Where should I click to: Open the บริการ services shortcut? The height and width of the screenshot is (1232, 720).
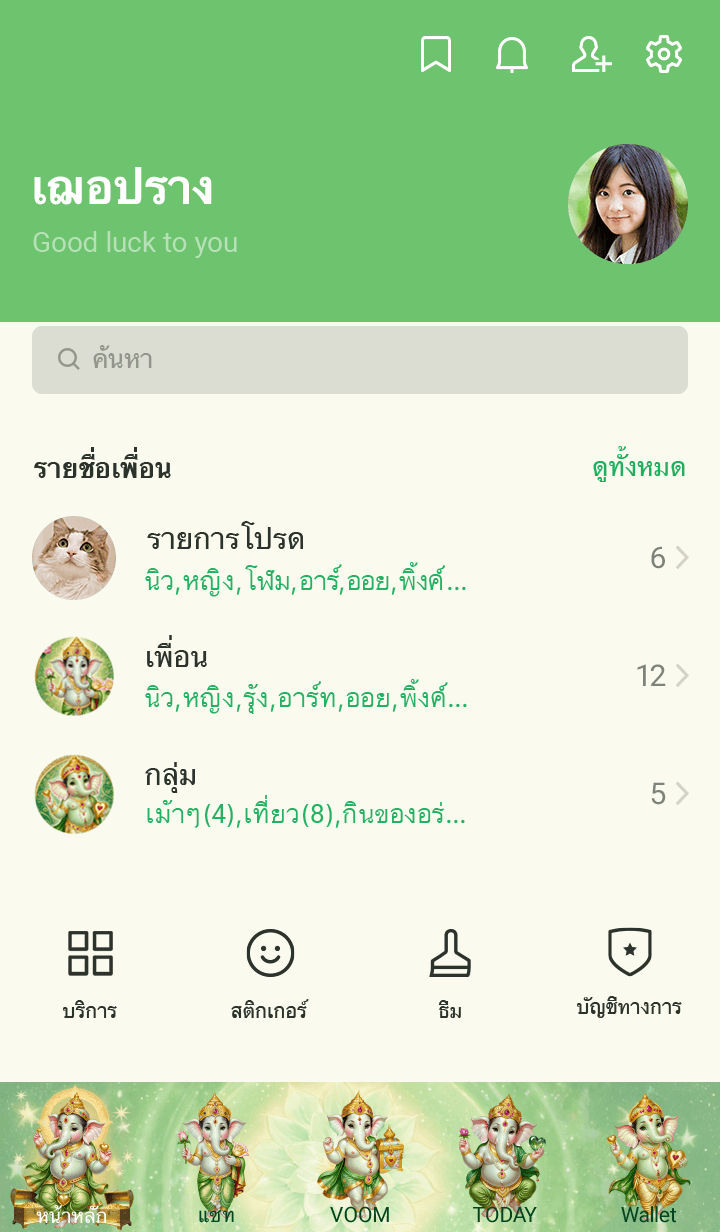coord(90,972)
